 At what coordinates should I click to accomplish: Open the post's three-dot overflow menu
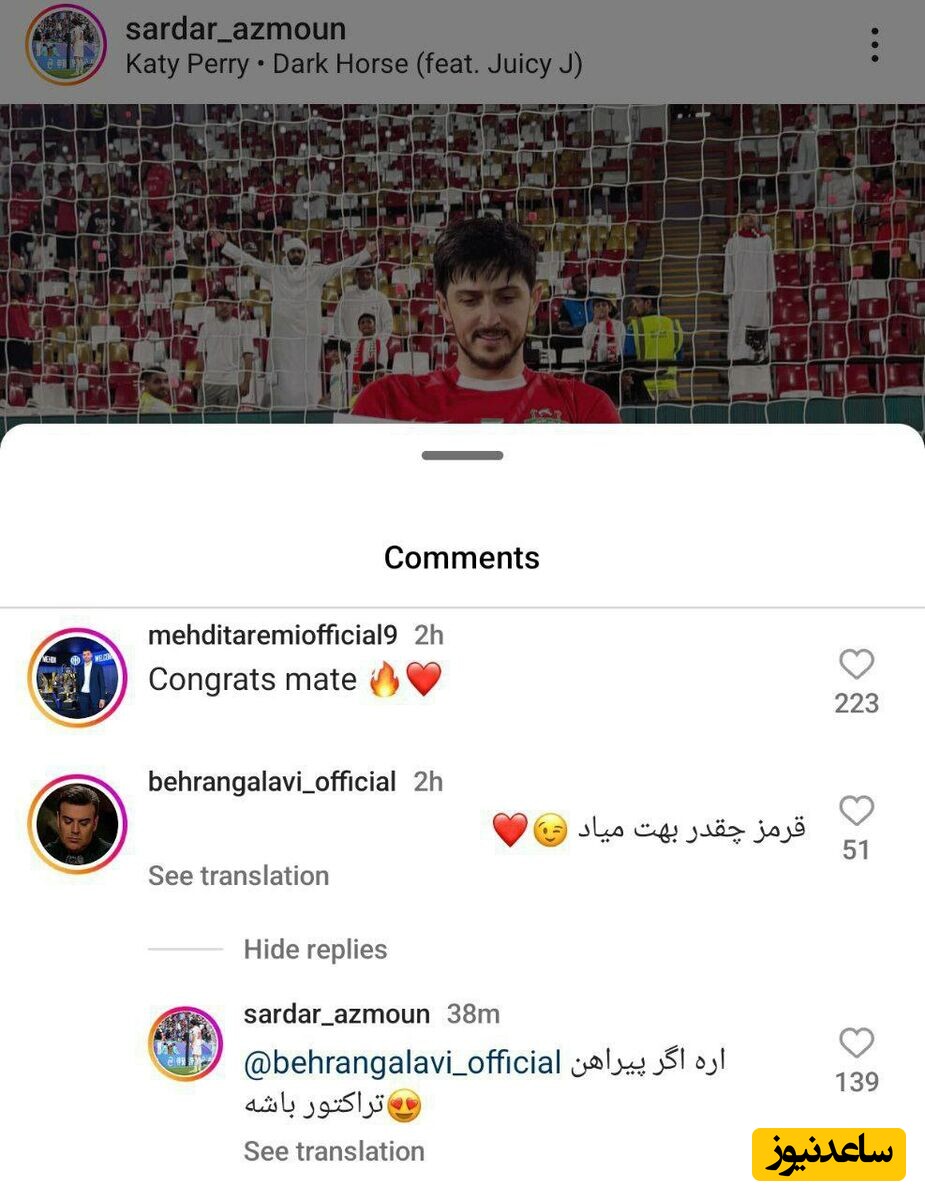(874, 45)
